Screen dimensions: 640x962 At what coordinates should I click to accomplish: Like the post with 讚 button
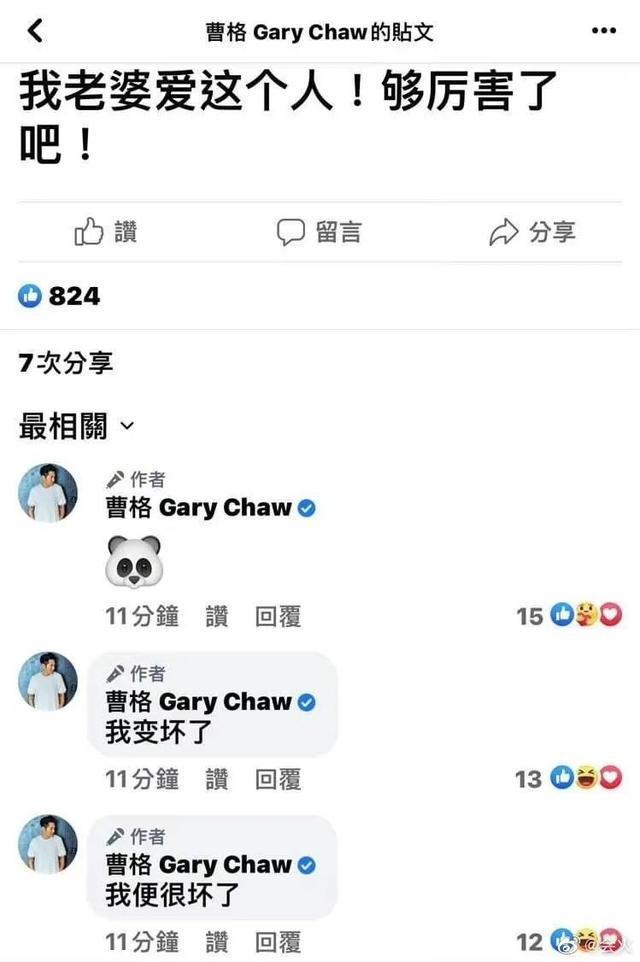106,233
